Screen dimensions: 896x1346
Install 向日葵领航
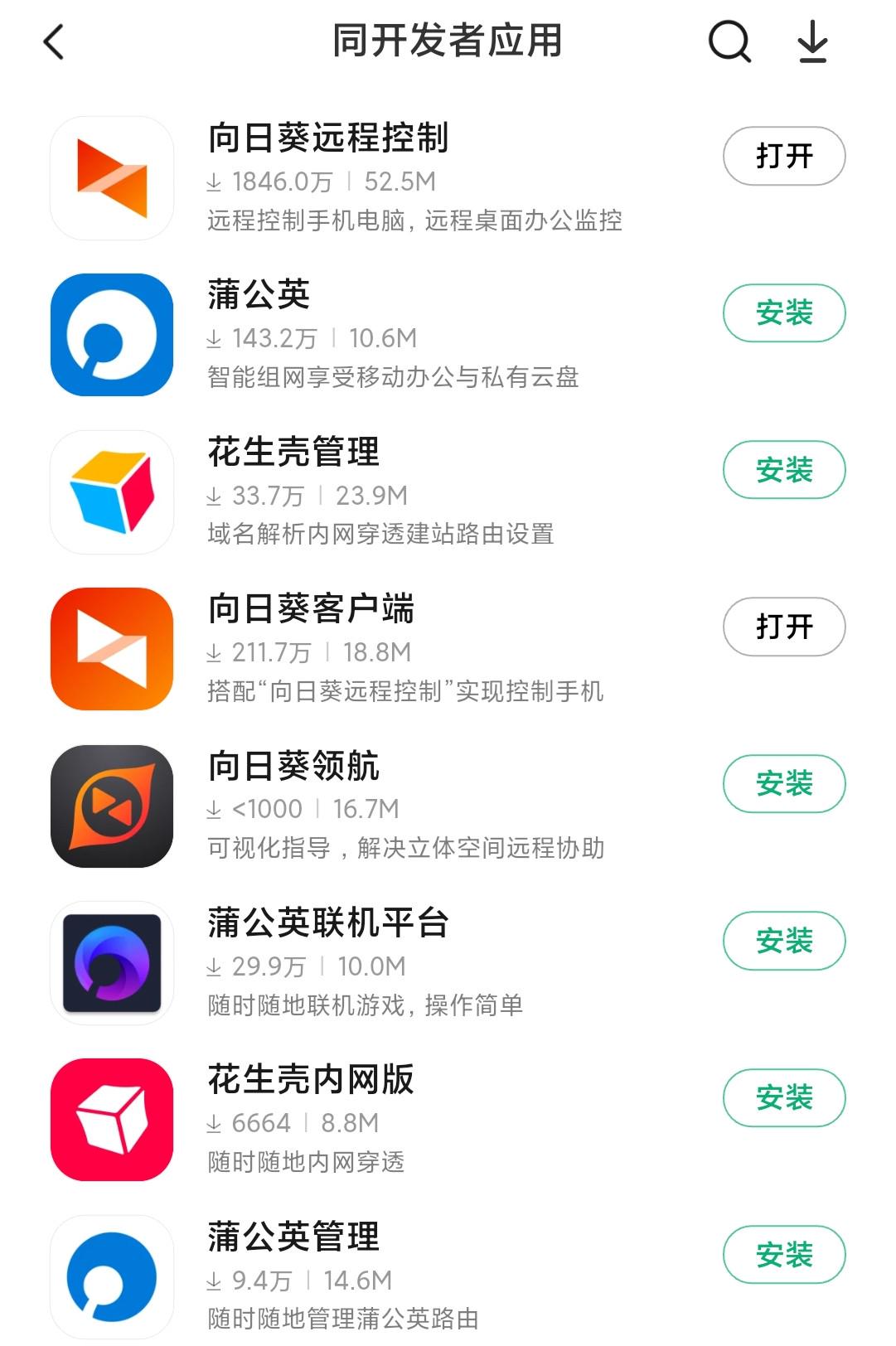(x=784, y=783)
